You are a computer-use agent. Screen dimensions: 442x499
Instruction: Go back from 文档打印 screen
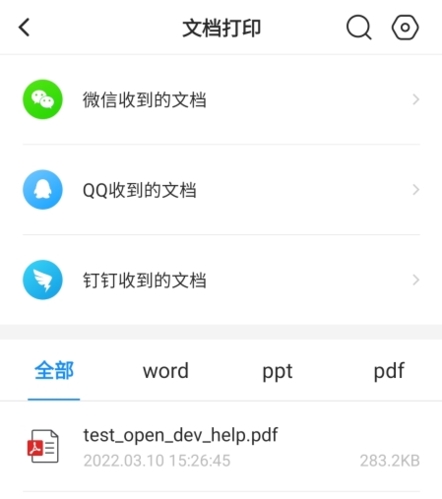click(x=24, y=27)
